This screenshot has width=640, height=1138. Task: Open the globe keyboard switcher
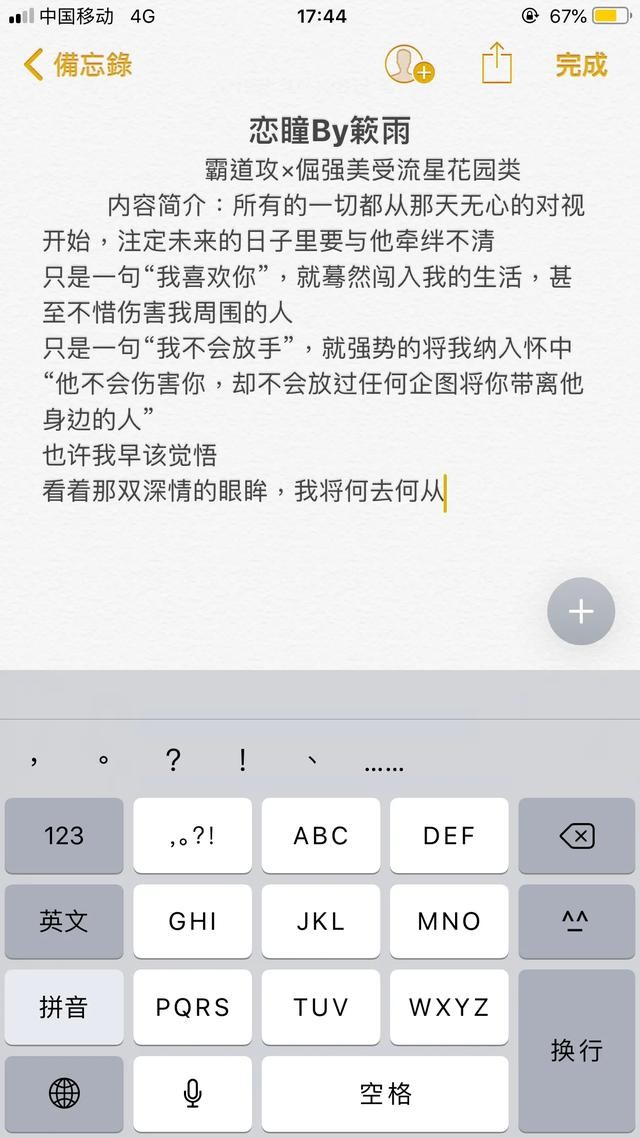[64, 1093]
